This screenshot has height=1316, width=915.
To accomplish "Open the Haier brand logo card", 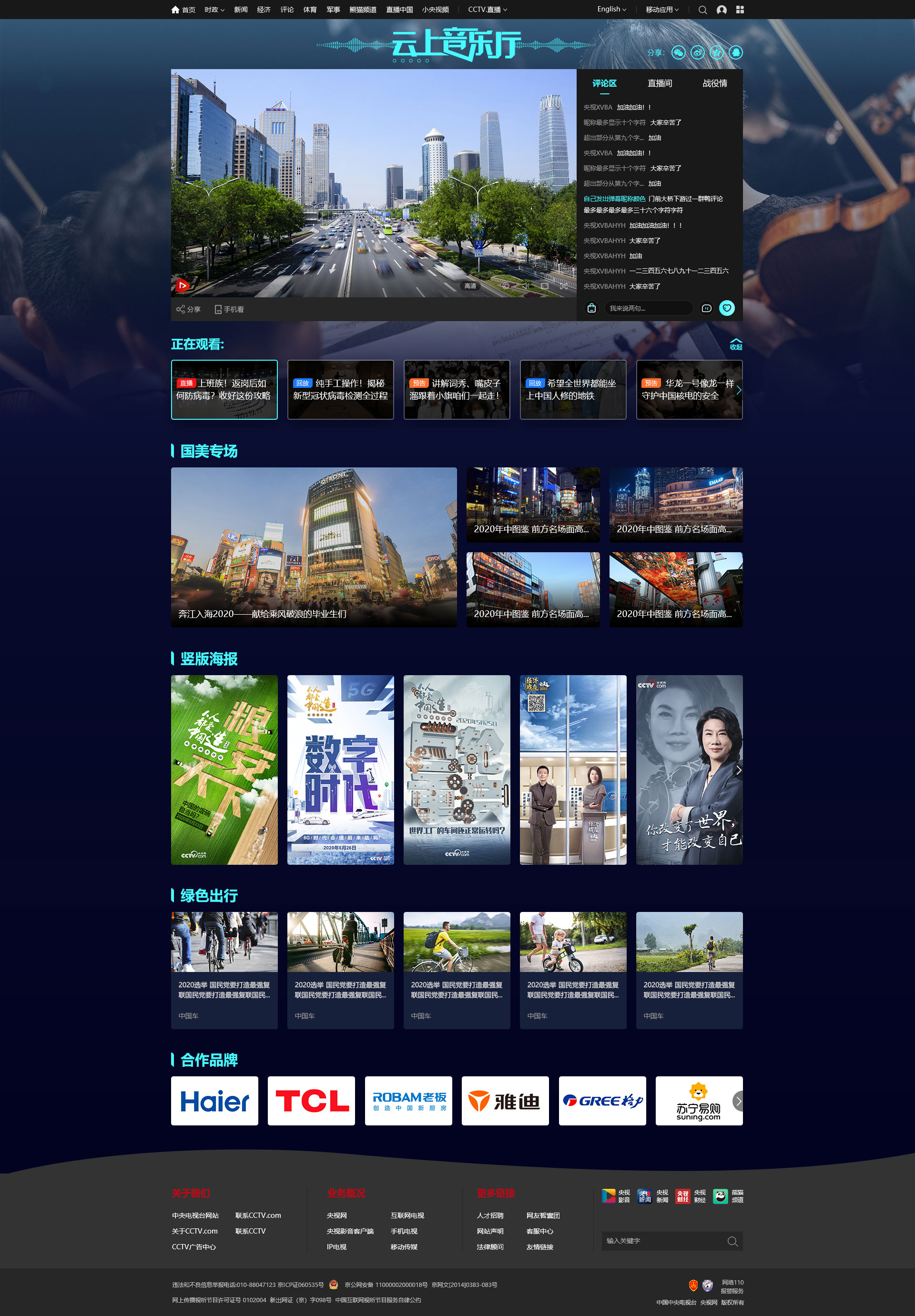I will click(x=214, y=1101).
